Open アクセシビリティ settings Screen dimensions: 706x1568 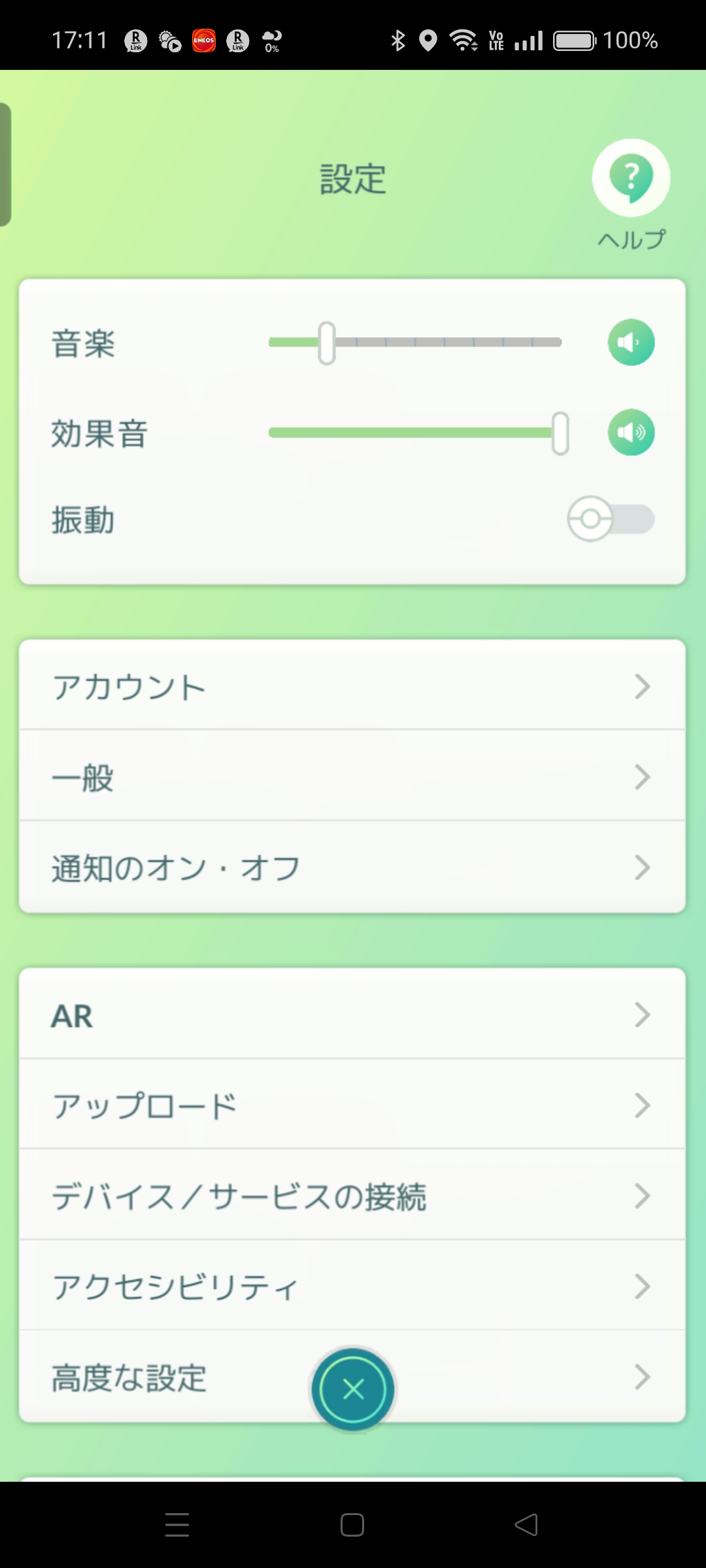(352, 1286)
